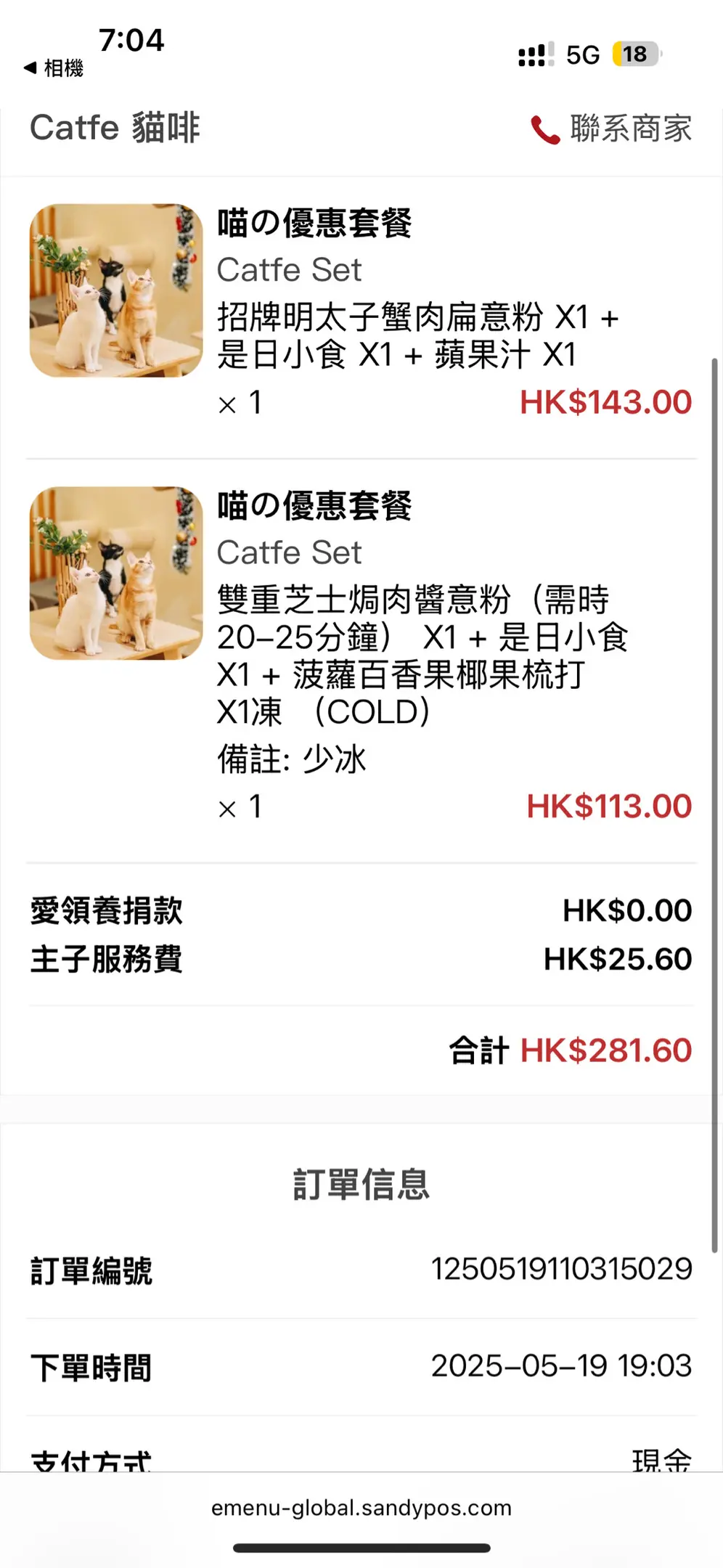Call the merchant via 聯系商家
The width and height of the screenshot is (723, 1568).
(611, 129)
